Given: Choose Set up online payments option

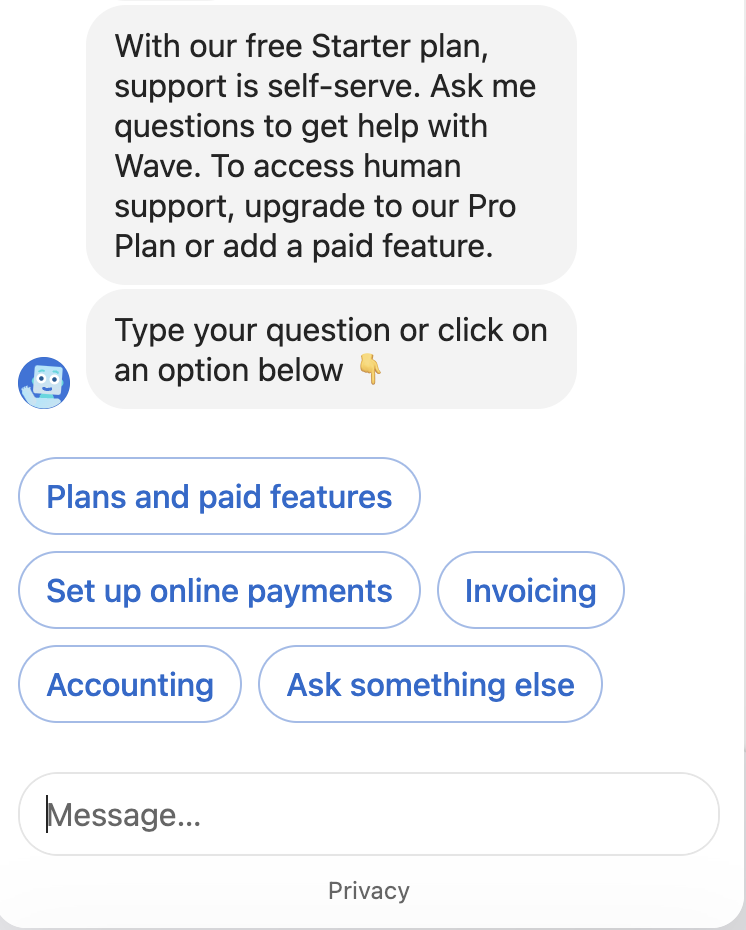Looking at the screenshot, I should pyautogui.click(x=219, y=591).
